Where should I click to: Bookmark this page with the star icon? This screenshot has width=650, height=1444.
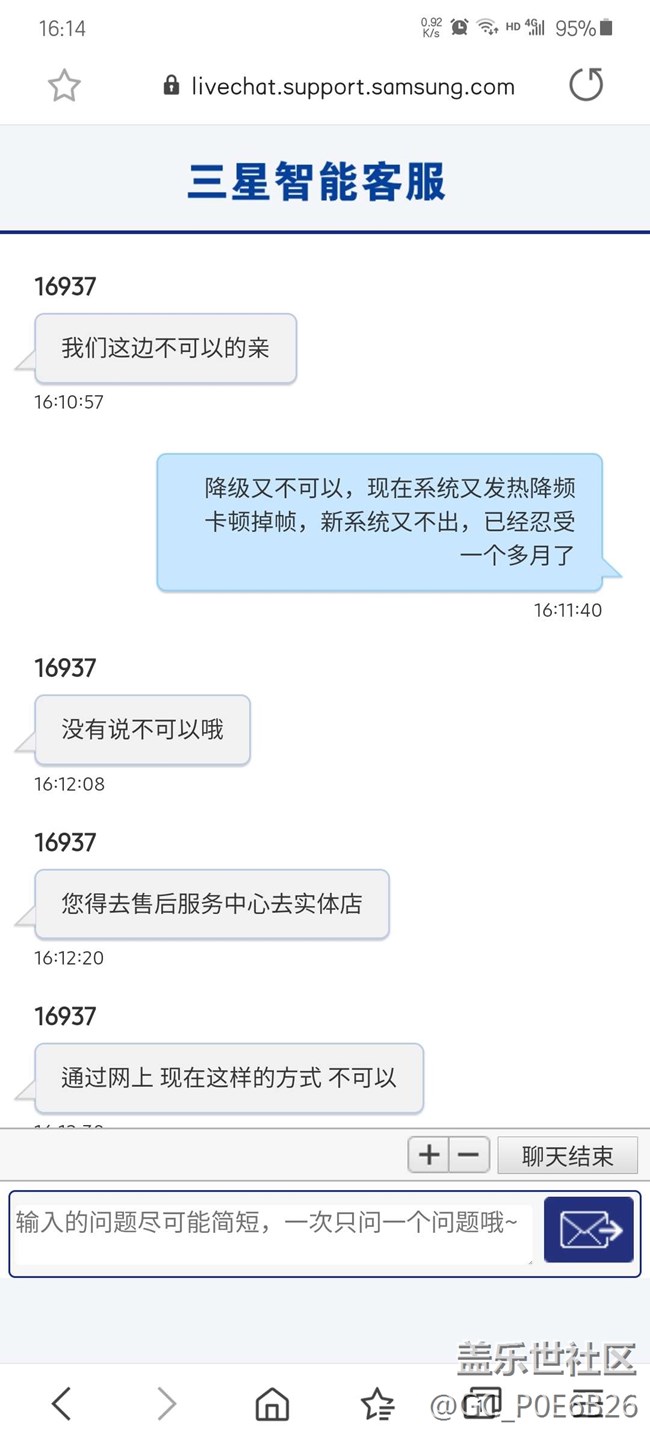(64, 86)
